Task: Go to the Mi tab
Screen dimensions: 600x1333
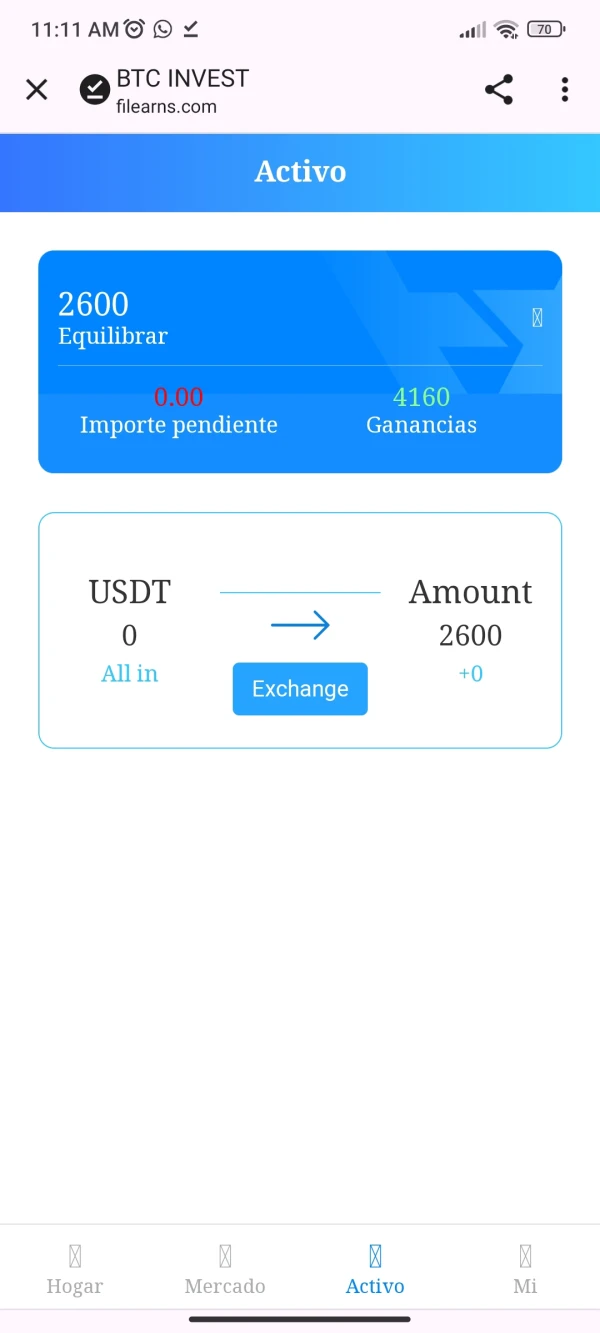Action: point(525,1269)
